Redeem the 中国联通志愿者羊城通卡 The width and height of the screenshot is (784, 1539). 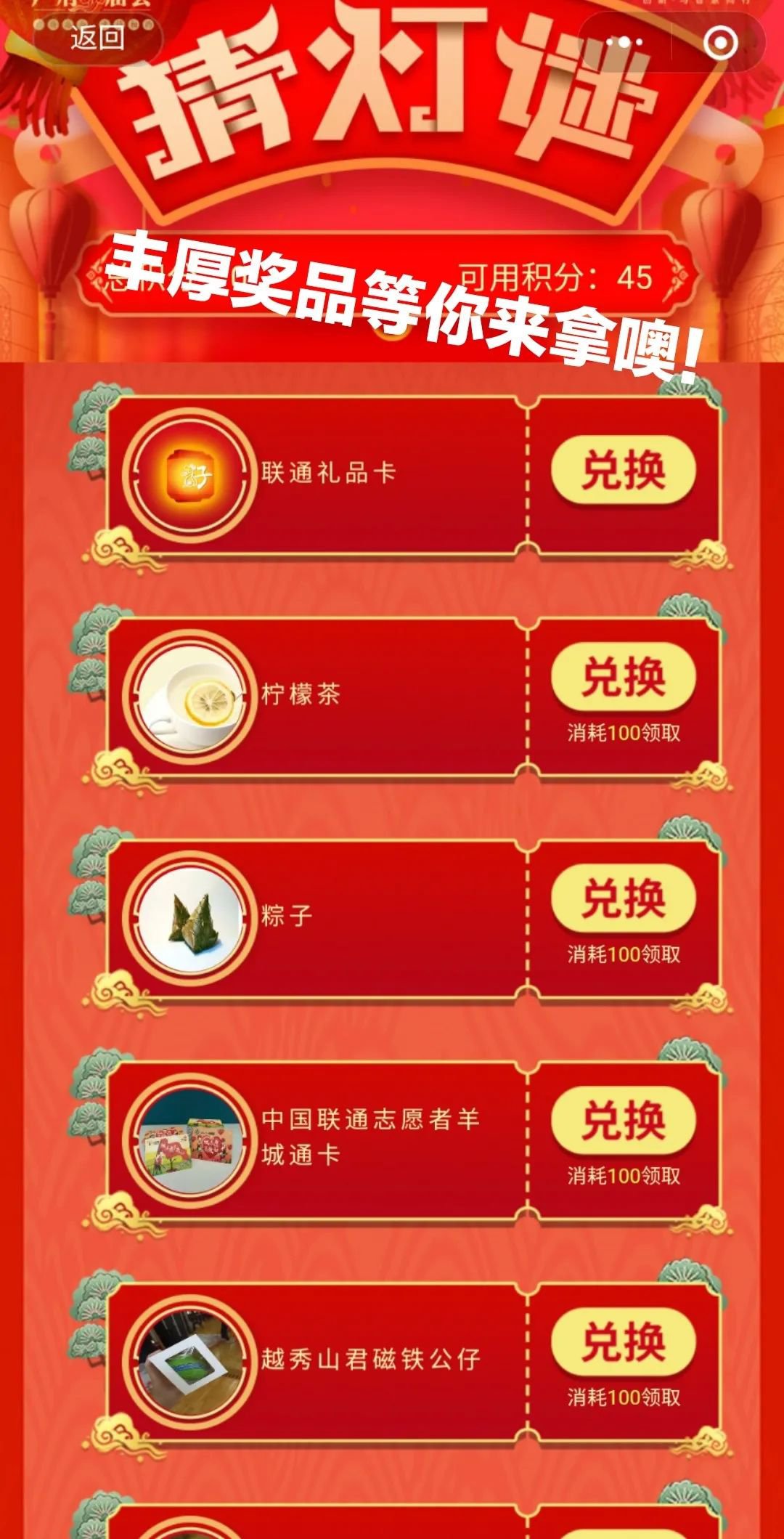623,1121
